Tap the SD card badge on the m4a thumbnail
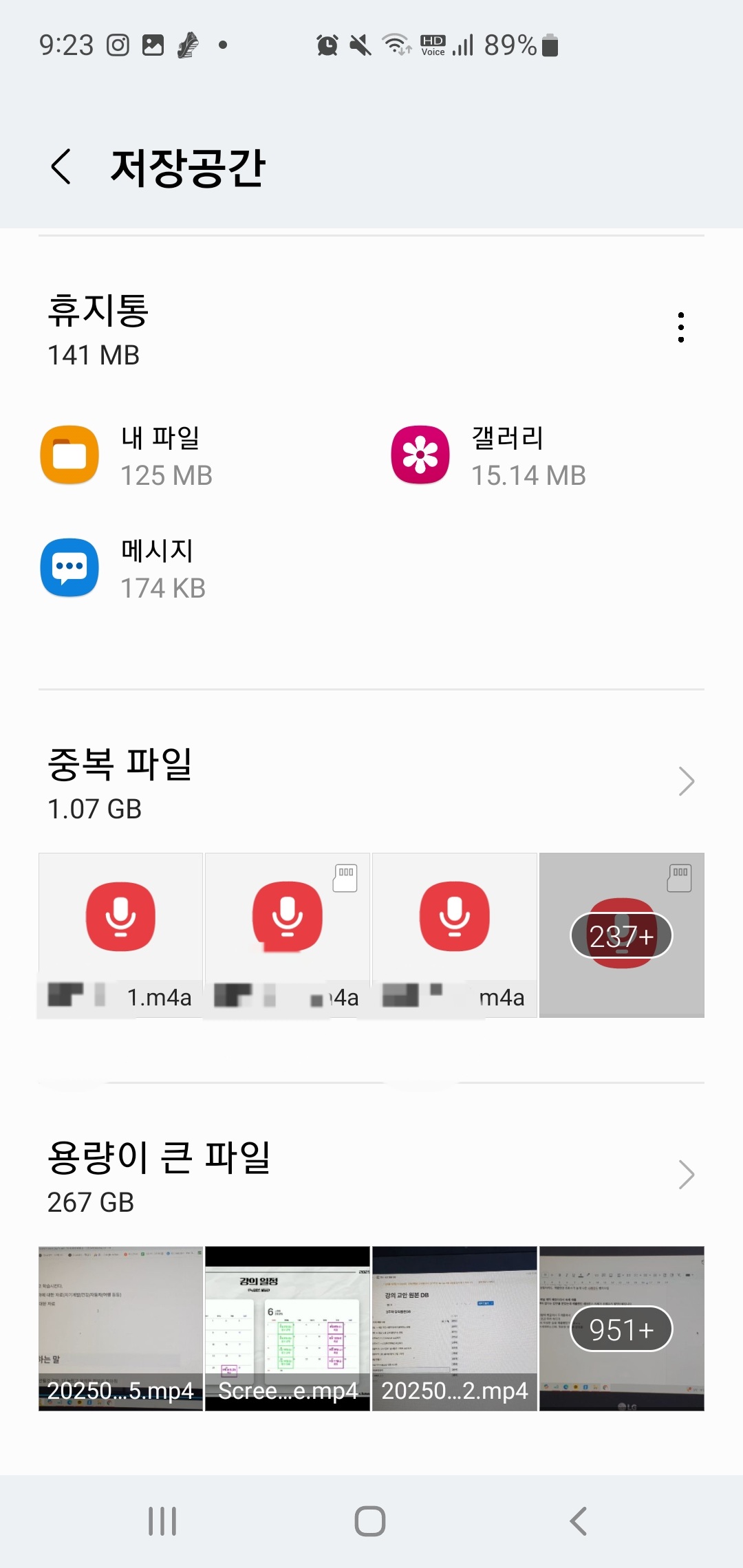 344,876
